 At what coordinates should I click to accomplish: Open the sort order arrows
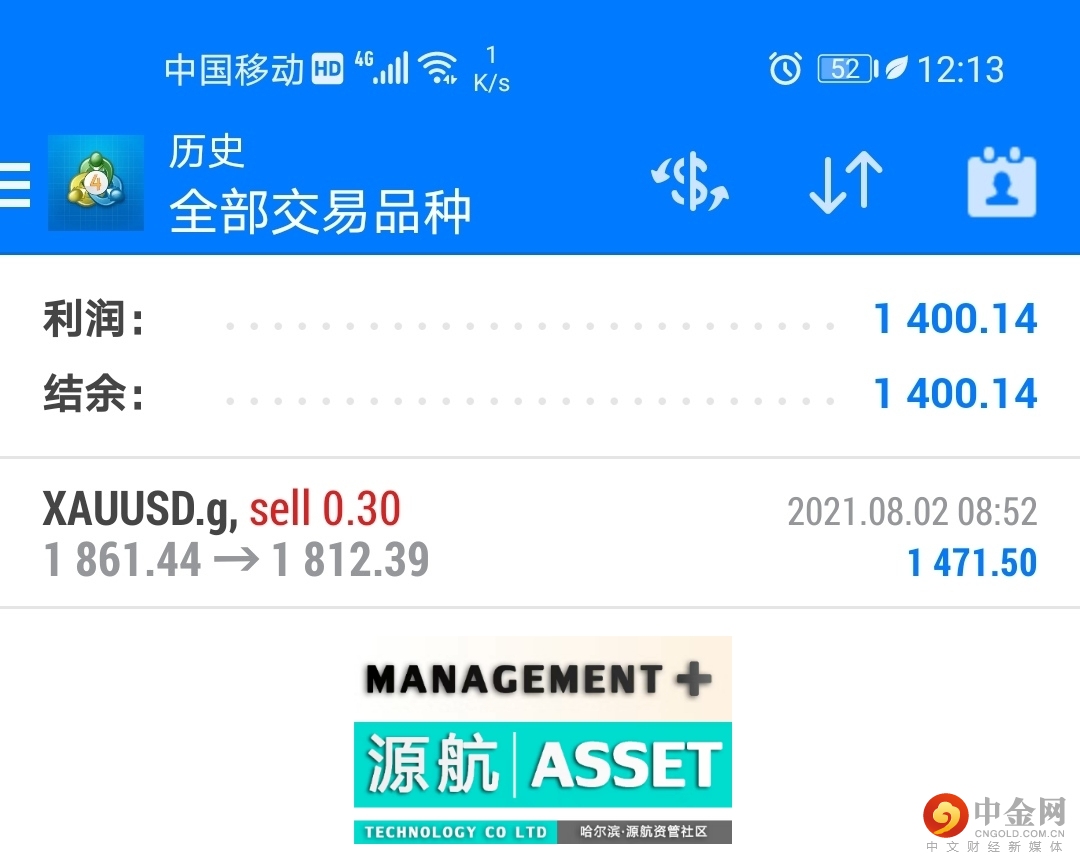coord(845,185)
